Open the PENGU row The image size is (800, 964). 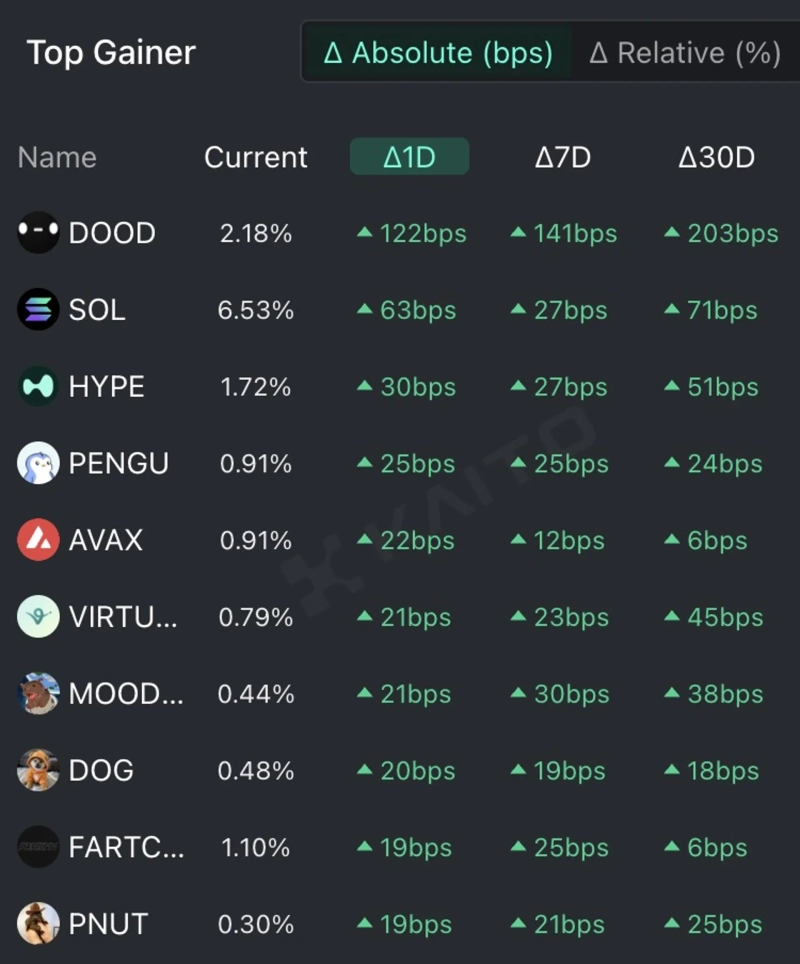tap(118, 464)
